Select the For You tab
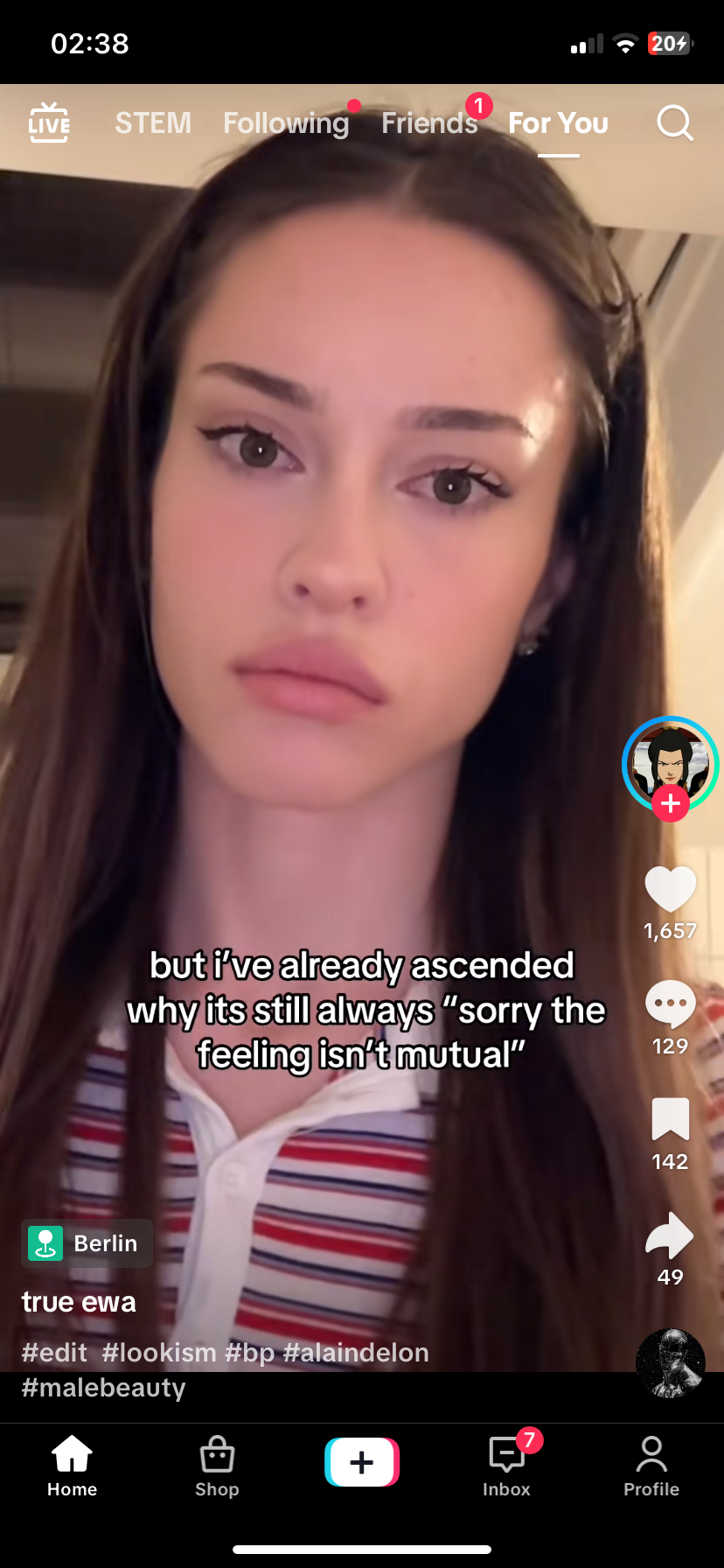Image resolution: width=724 pixels, height=1568 pixels. (x=558, y=123)
